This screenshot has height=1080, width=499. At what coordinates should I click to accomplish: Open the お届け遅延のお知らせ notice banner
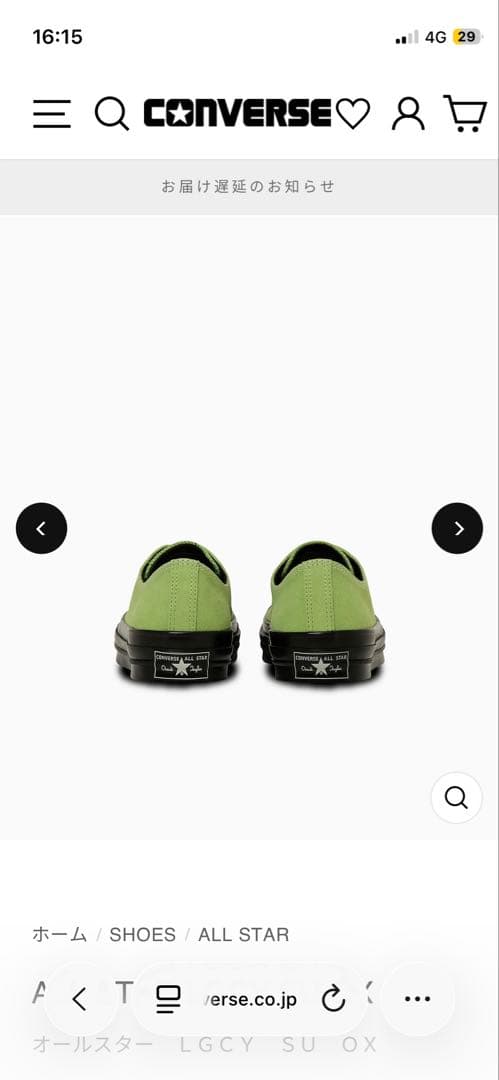(x=249, y=187)
